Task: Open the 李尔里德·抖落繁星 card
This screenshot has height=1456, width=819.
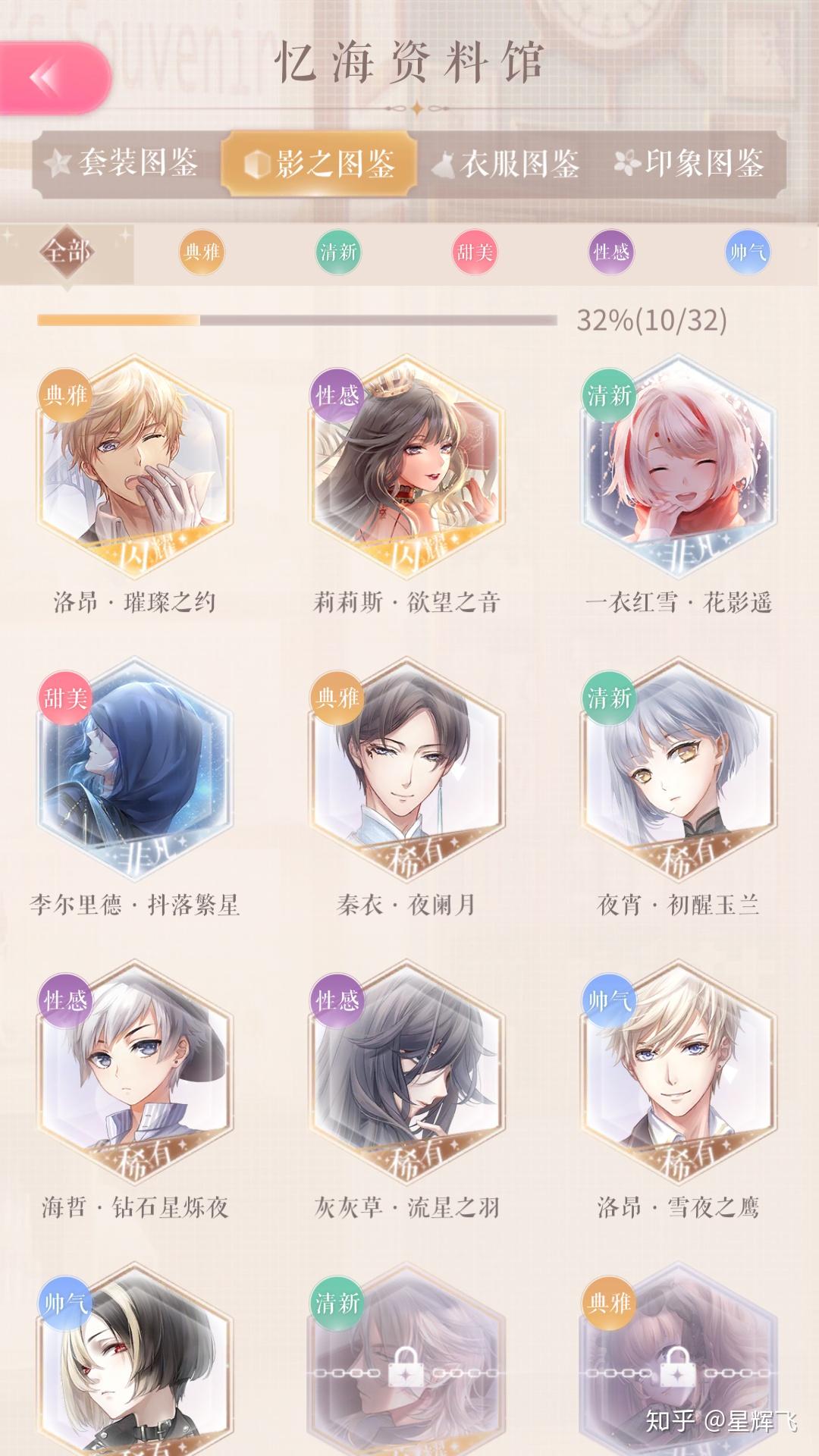Action: 135,787
